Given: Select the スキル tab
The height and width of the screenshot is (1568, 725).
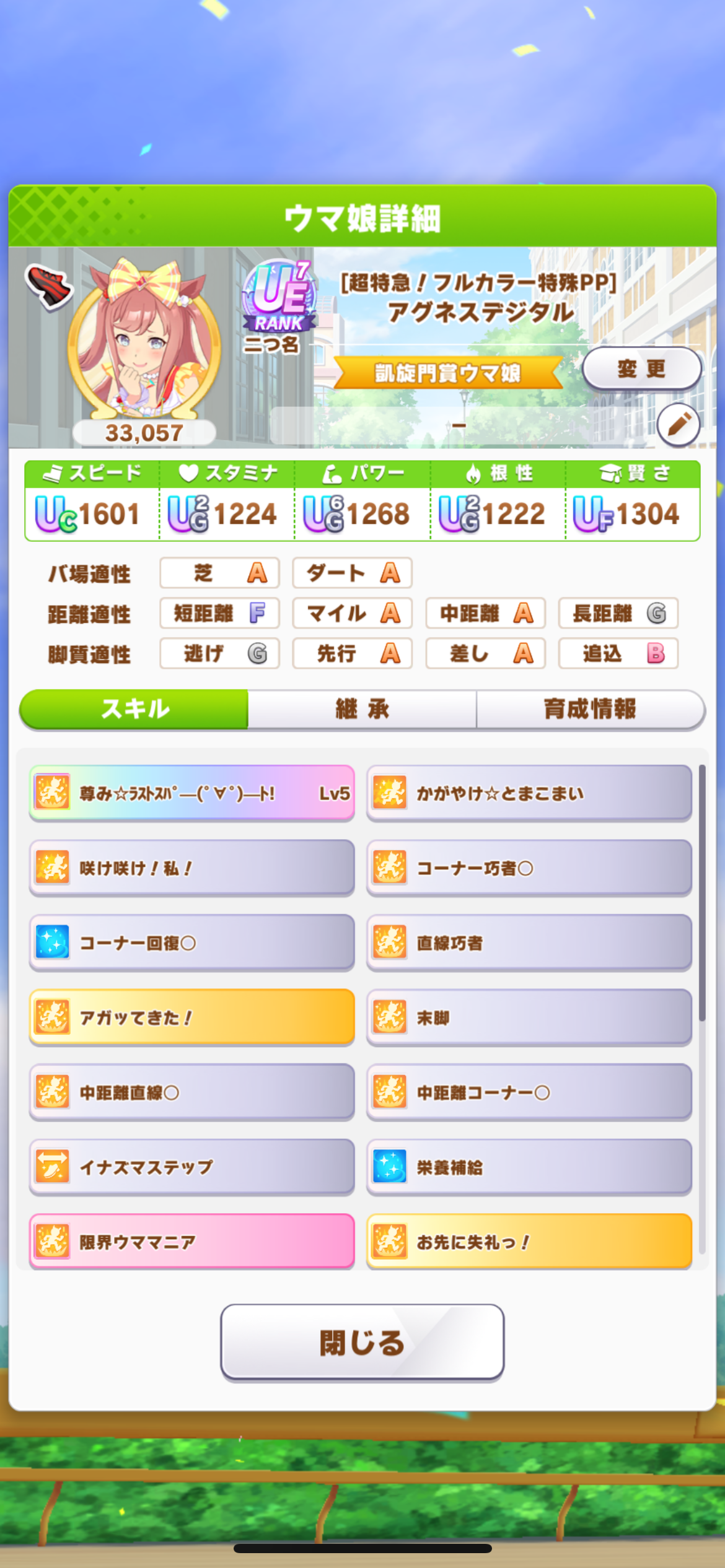Looking at the screenshot, I should click(134, 709).
